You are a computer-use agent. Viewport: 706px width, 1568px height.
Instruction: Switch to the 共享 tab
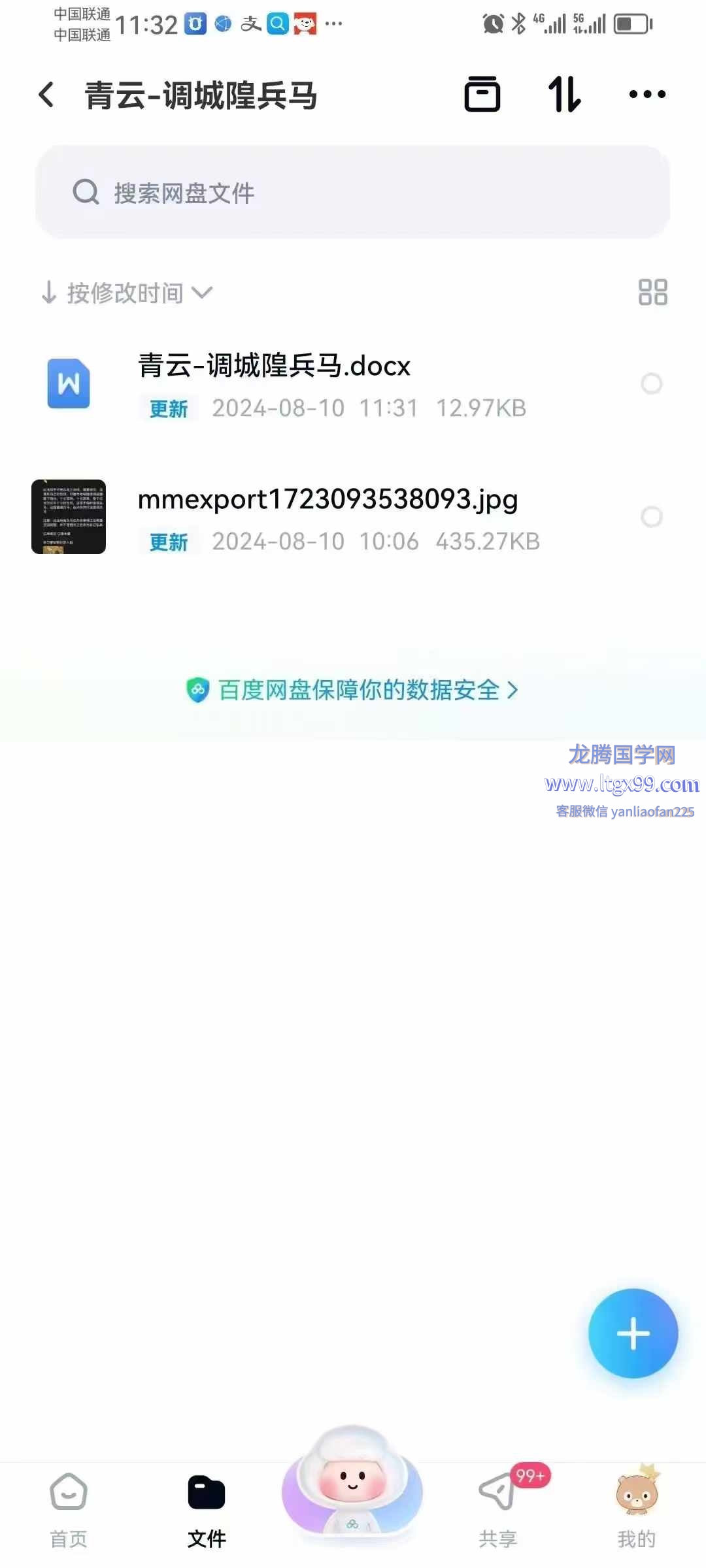click(498, 1509)
